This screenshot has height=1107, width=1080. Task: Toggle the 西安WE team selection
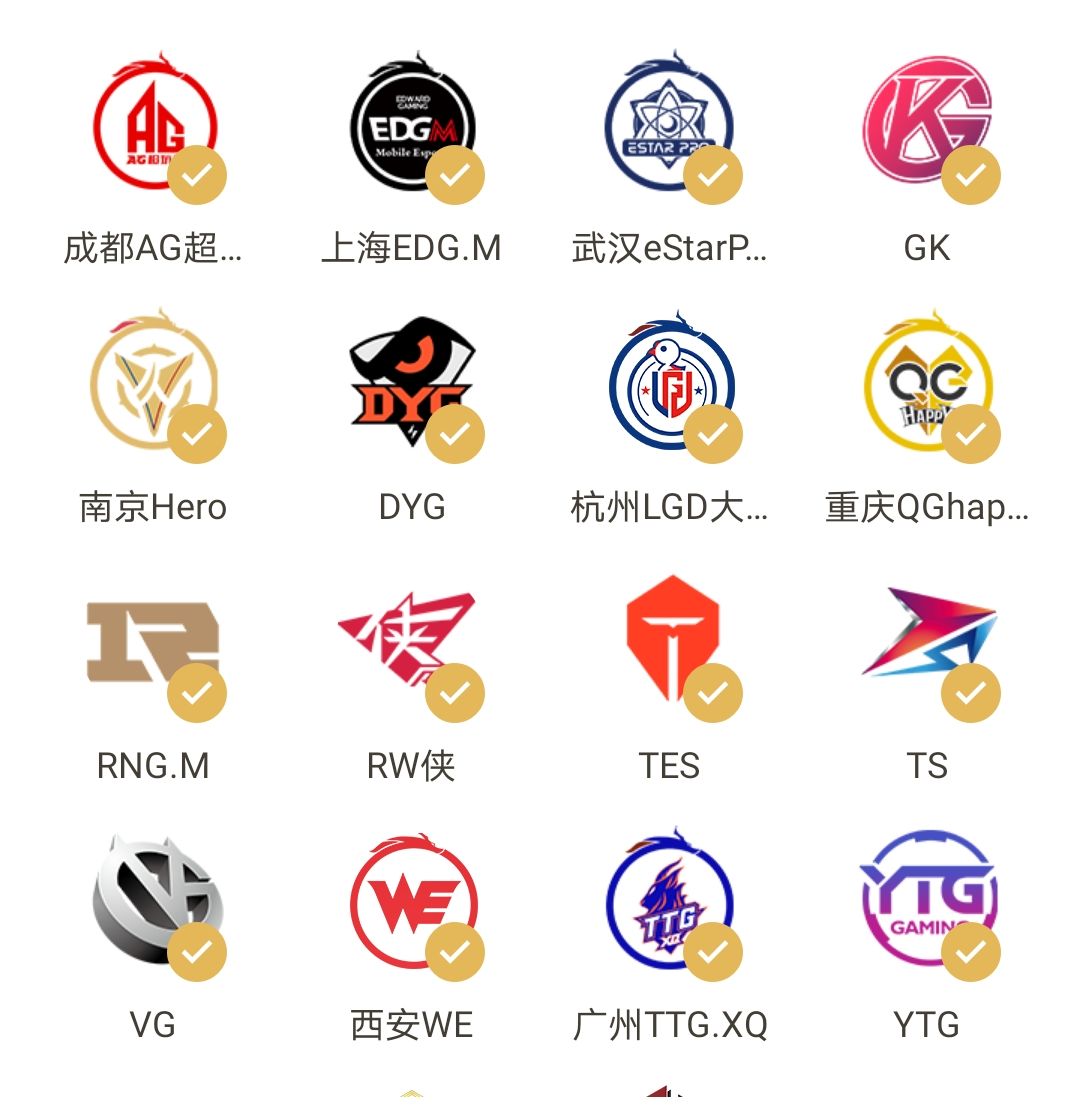pyautogui.click(x=412, y=900)
